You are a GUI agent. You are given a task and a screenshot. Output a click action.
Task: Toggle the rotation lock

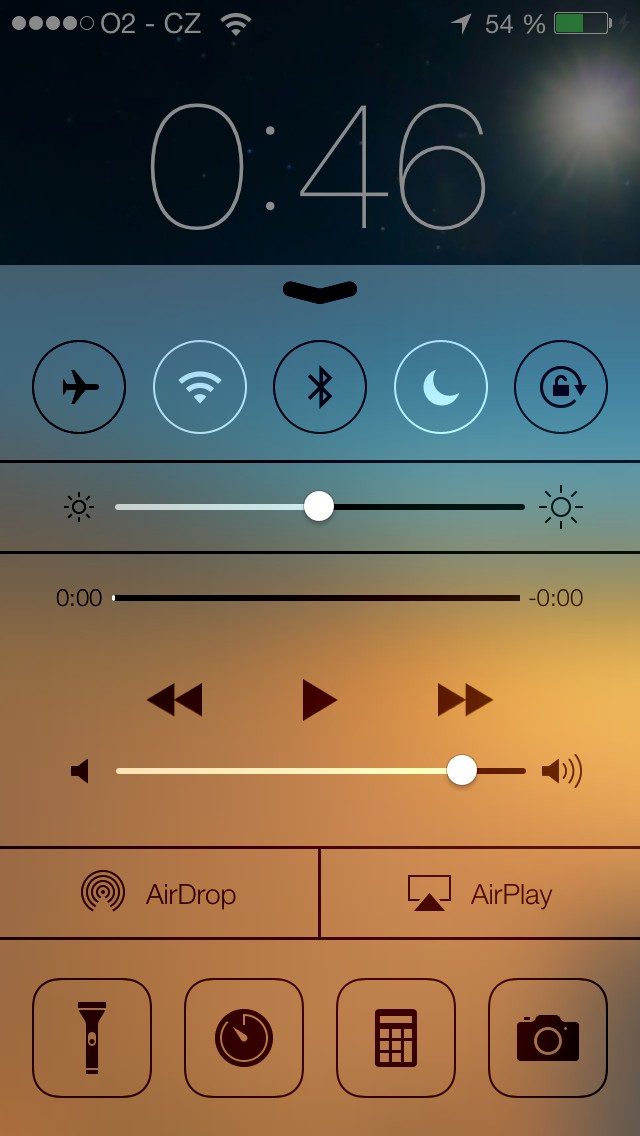click(561, 387)
